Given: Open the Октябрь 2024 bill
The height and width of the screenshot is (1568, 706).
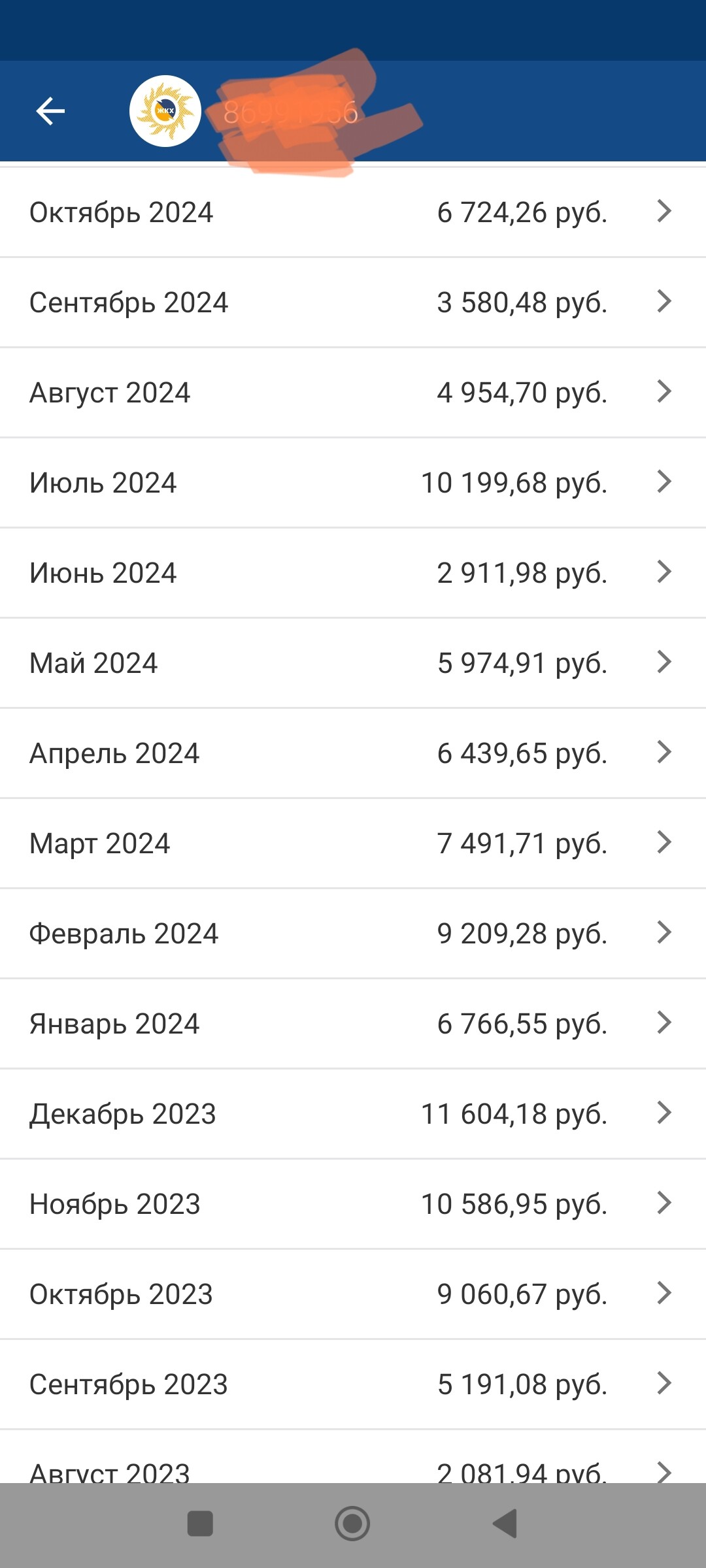Looking at the screenshot, I should coord(353,212).
